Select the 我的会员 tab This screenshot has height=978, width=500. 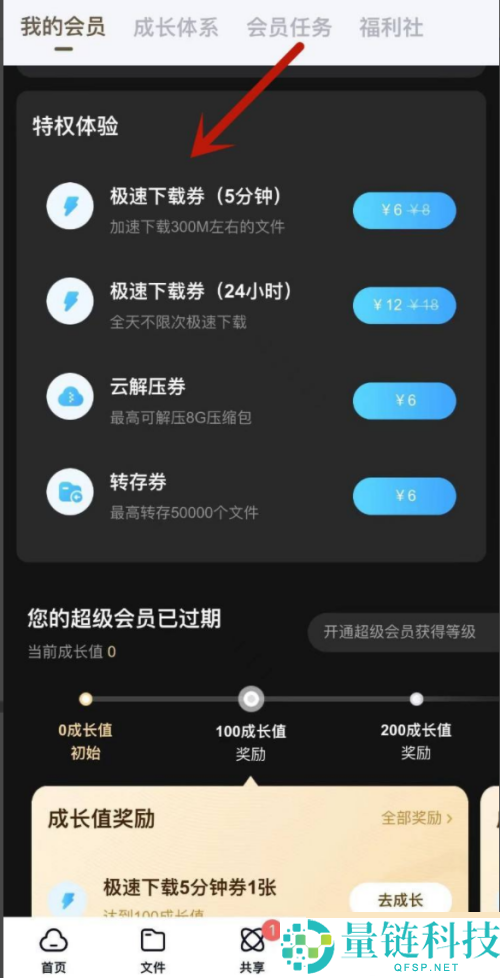[63, 27]
